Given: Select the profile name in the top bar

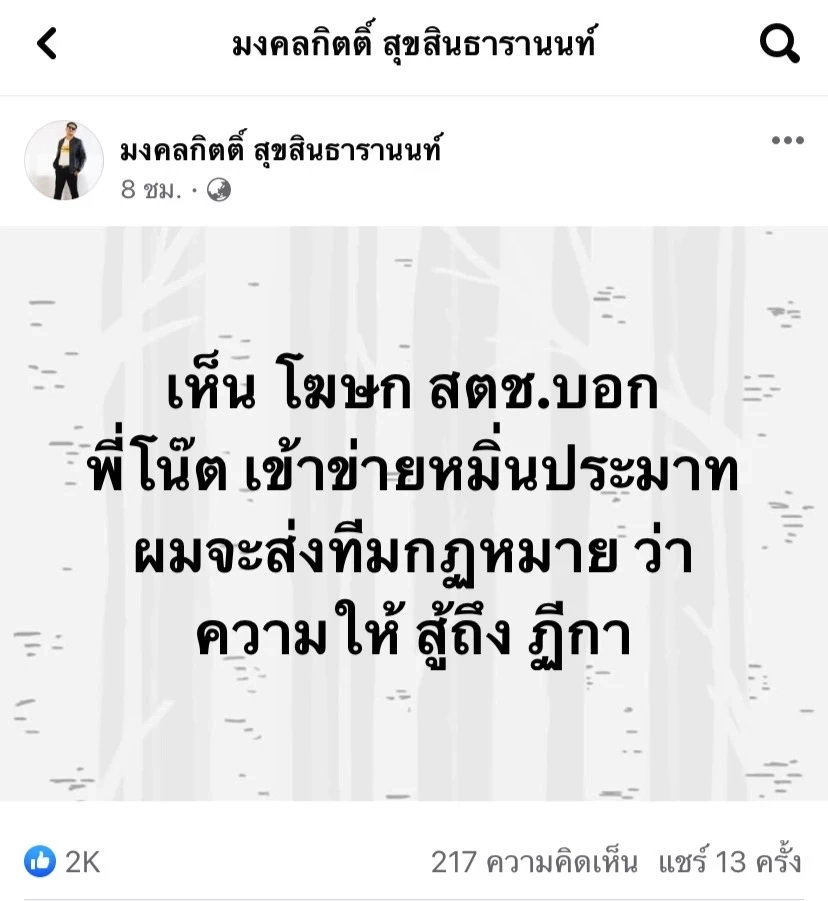Looking at the screenshot, I should [414, 44].
